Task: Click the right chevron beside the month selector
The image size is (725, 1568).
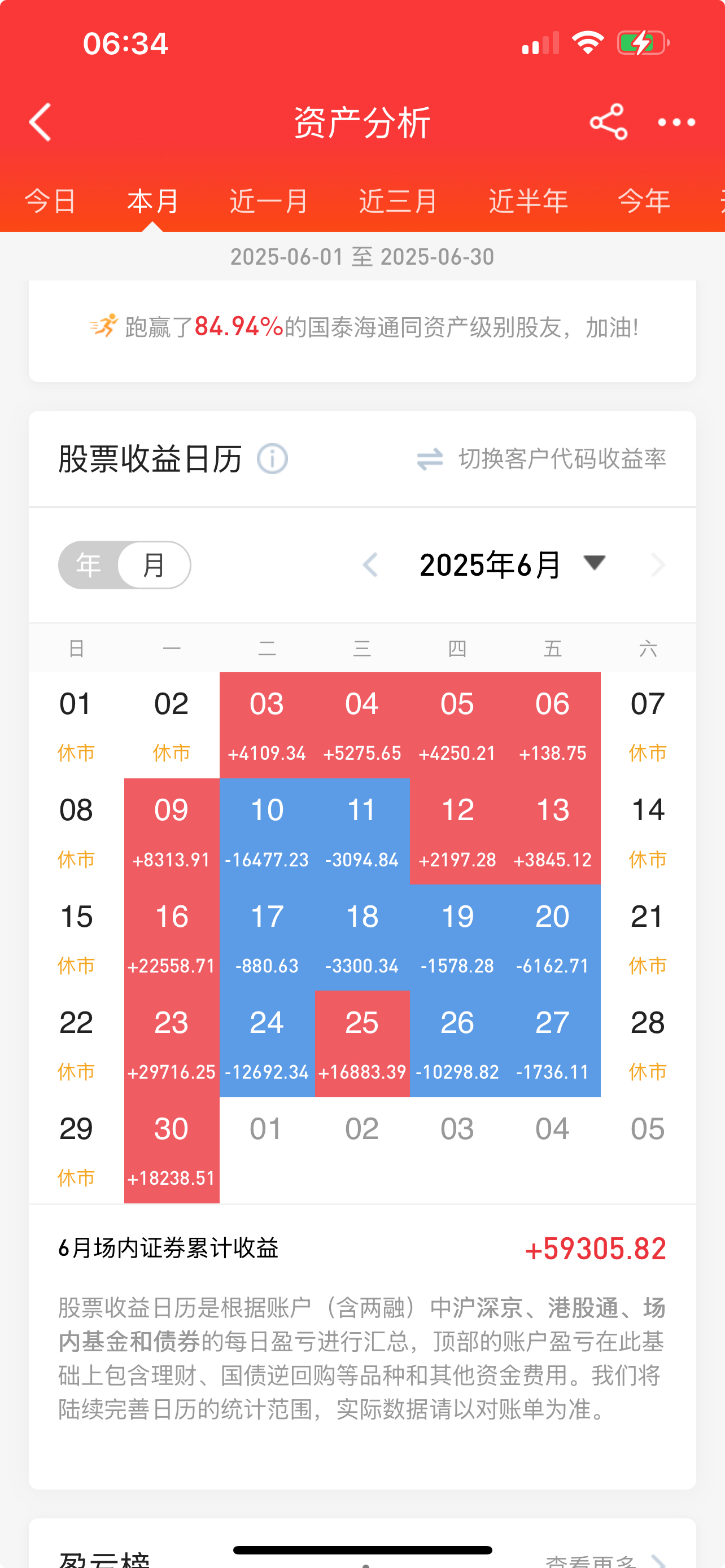Action: (656, 564)
